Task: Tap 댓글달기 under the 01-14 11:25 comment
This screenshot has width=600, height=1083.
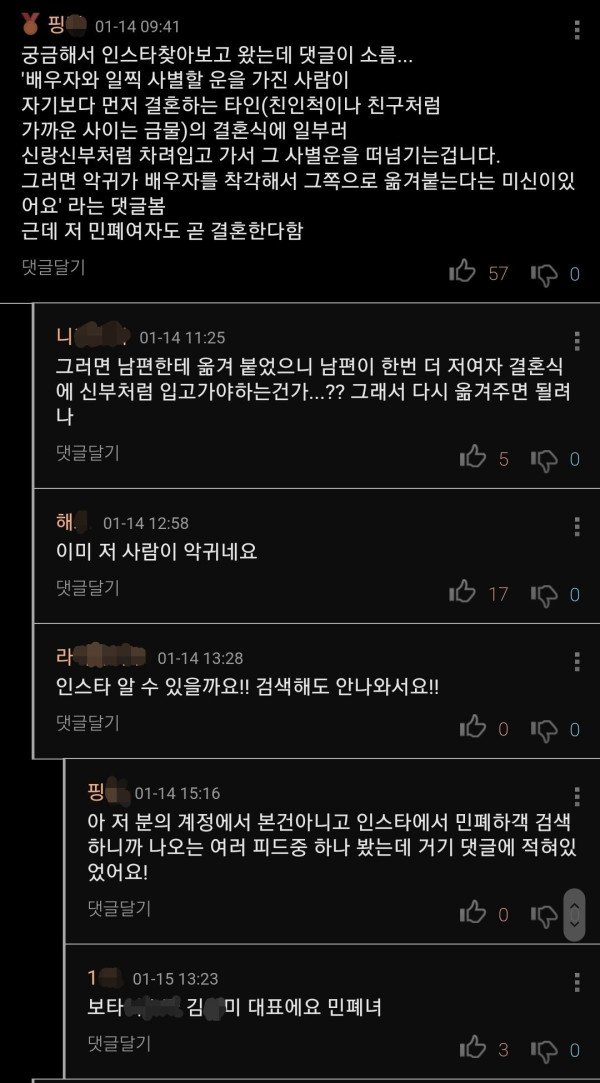Action: point(87,453)
